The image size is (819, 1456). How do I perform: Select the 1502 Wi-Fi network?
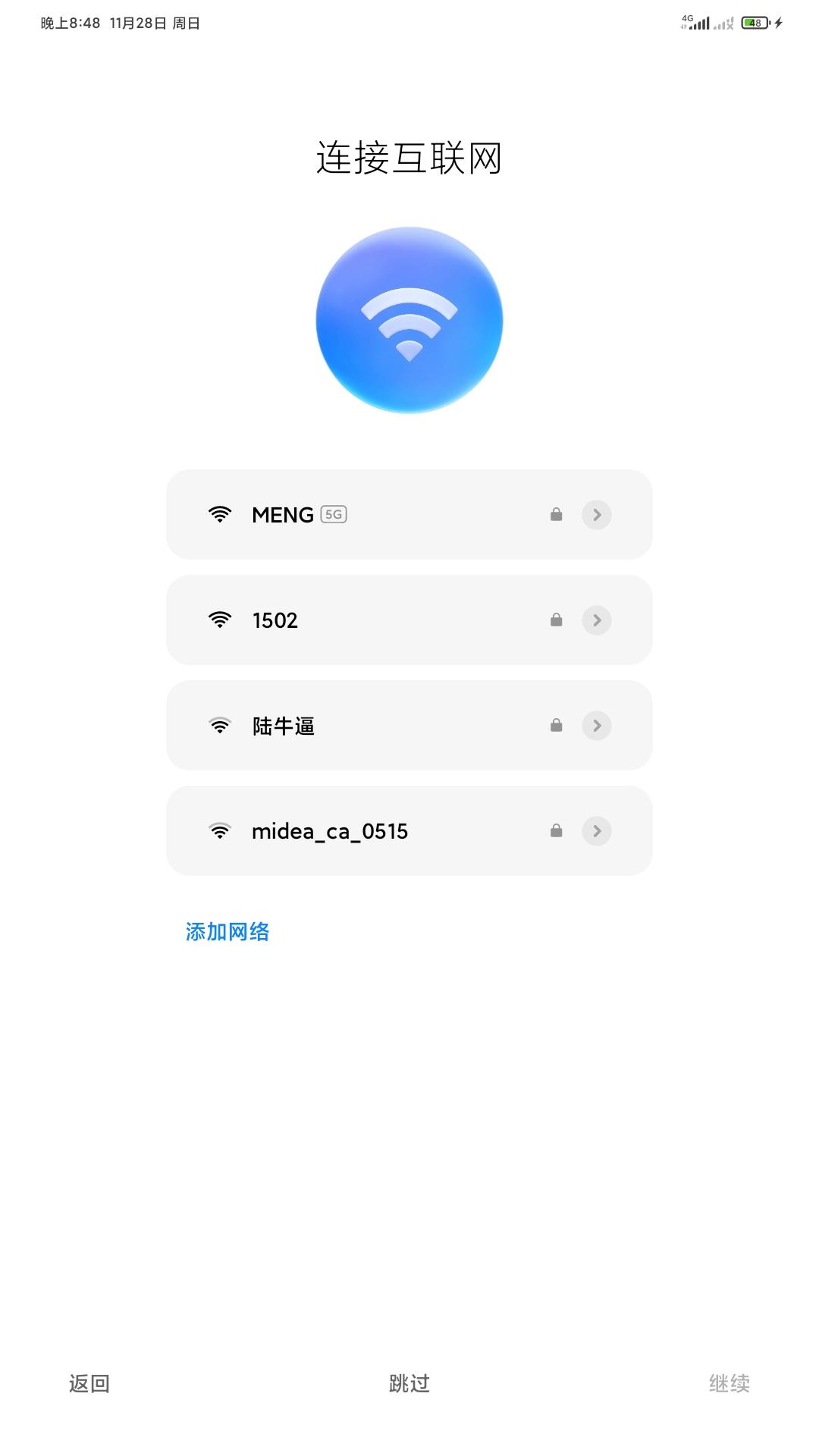[x=364, y=620]
